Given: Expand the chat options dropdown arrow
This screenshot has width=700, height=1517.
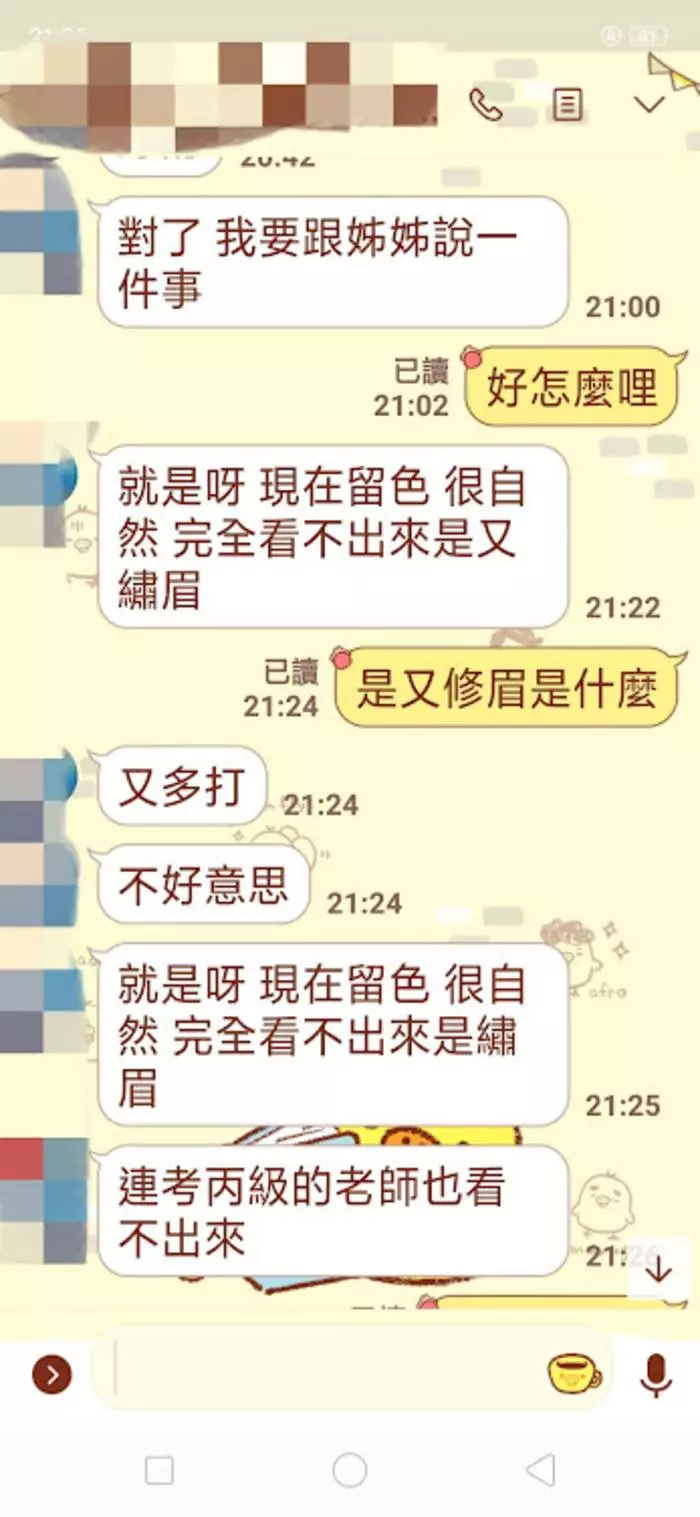Looking at the screenshot, I should 650,104.
